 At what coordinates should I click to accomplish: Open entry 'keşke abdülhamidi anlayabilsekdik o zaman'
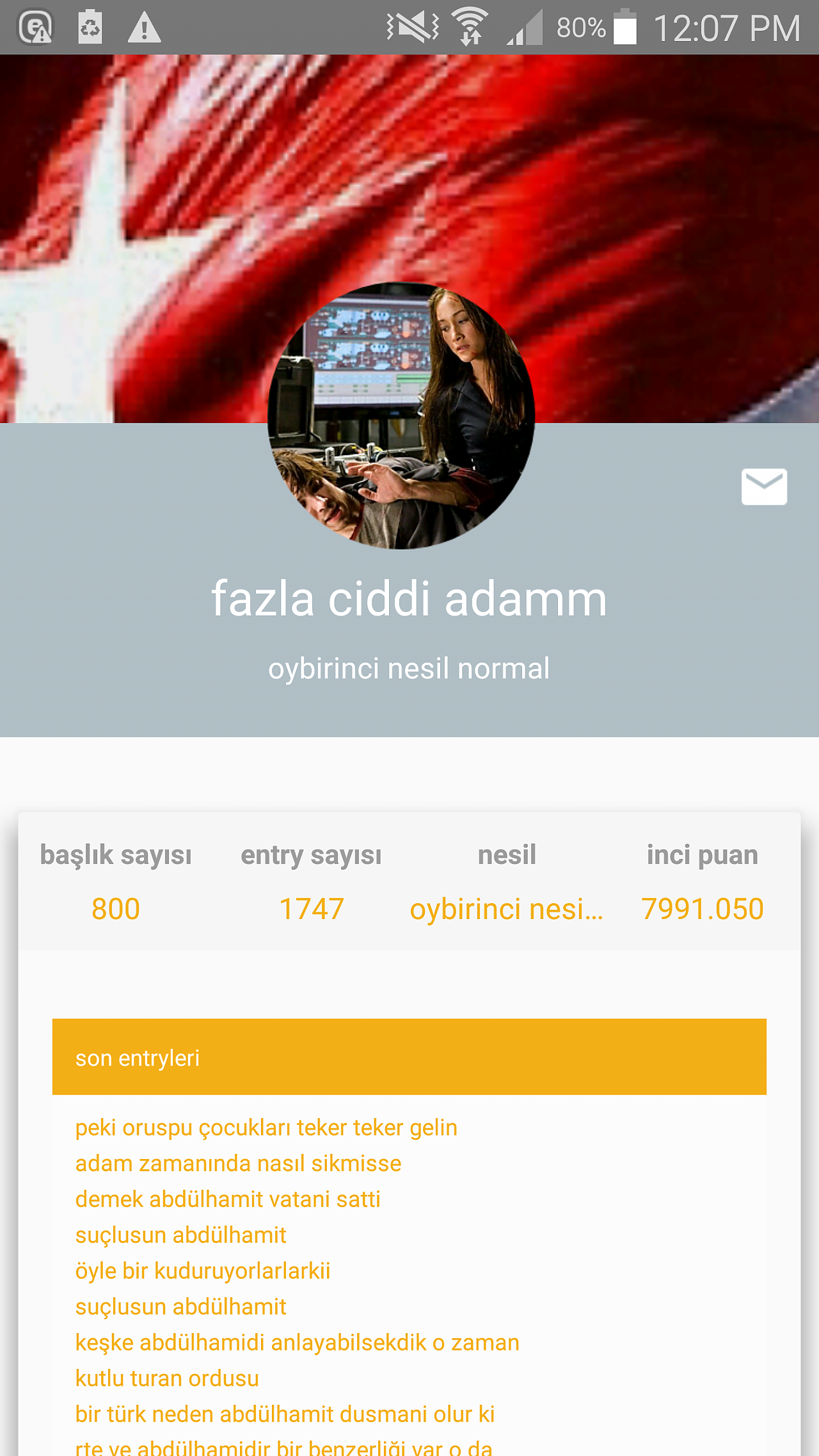click(x=297, y=1343)
